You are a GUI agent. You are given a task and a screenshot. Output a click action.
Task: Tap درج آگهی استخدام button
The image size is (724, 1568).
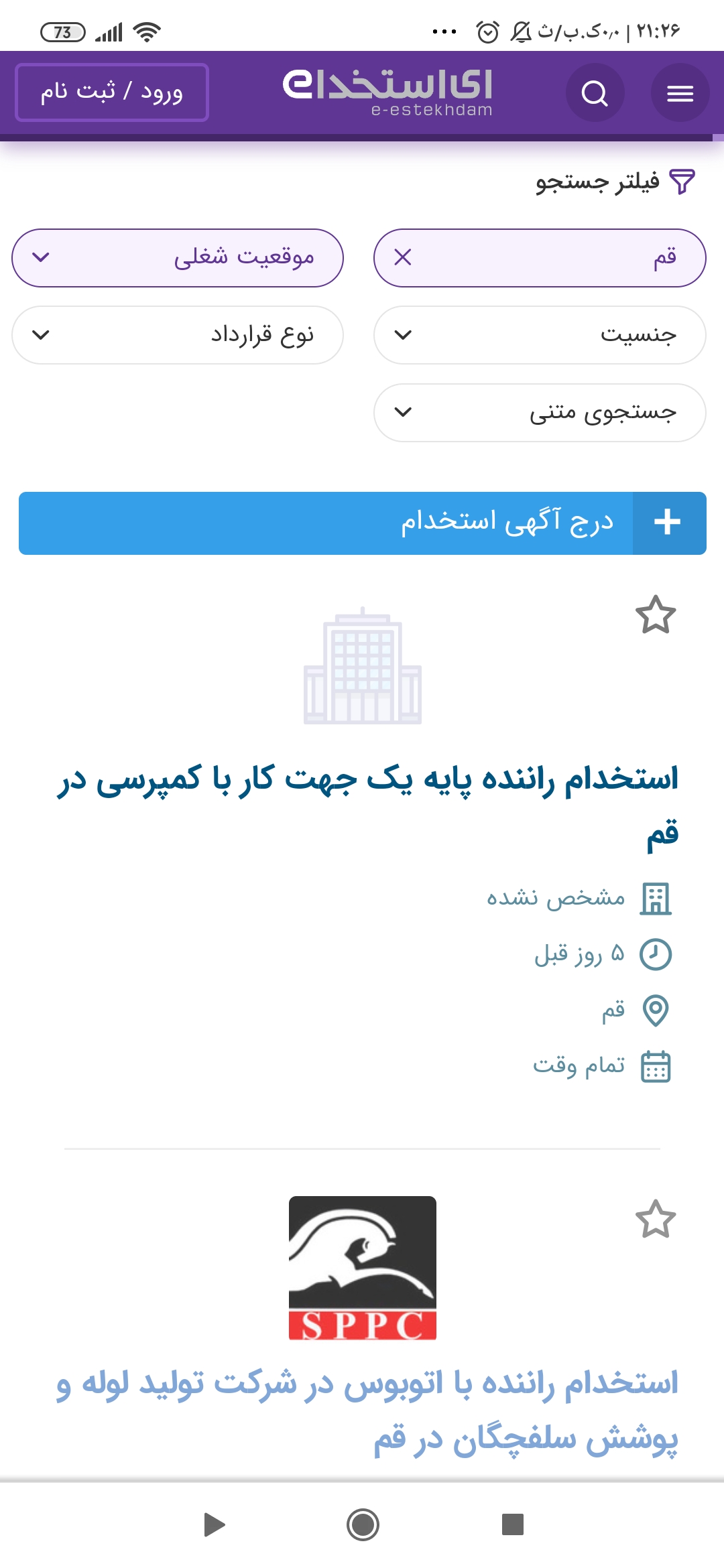coord(362,523)
